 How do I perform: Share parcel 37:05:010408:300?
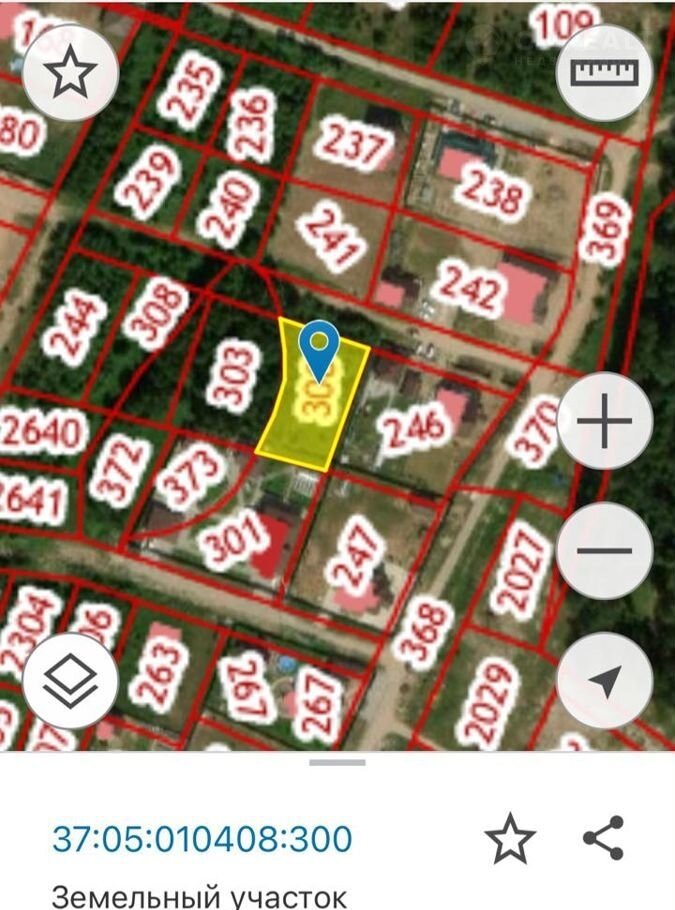tap(603, 838)
